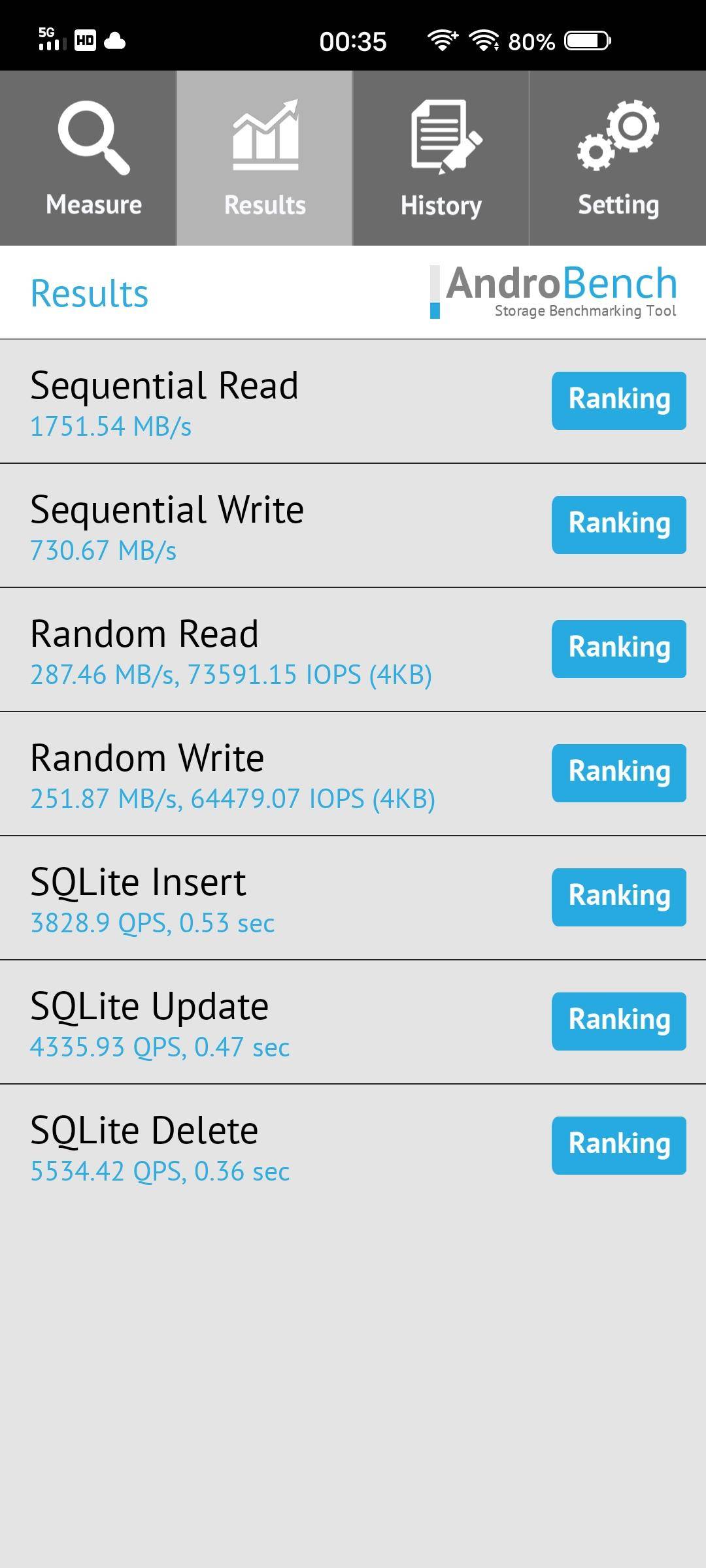Switch to the History tab

point(441,157)
